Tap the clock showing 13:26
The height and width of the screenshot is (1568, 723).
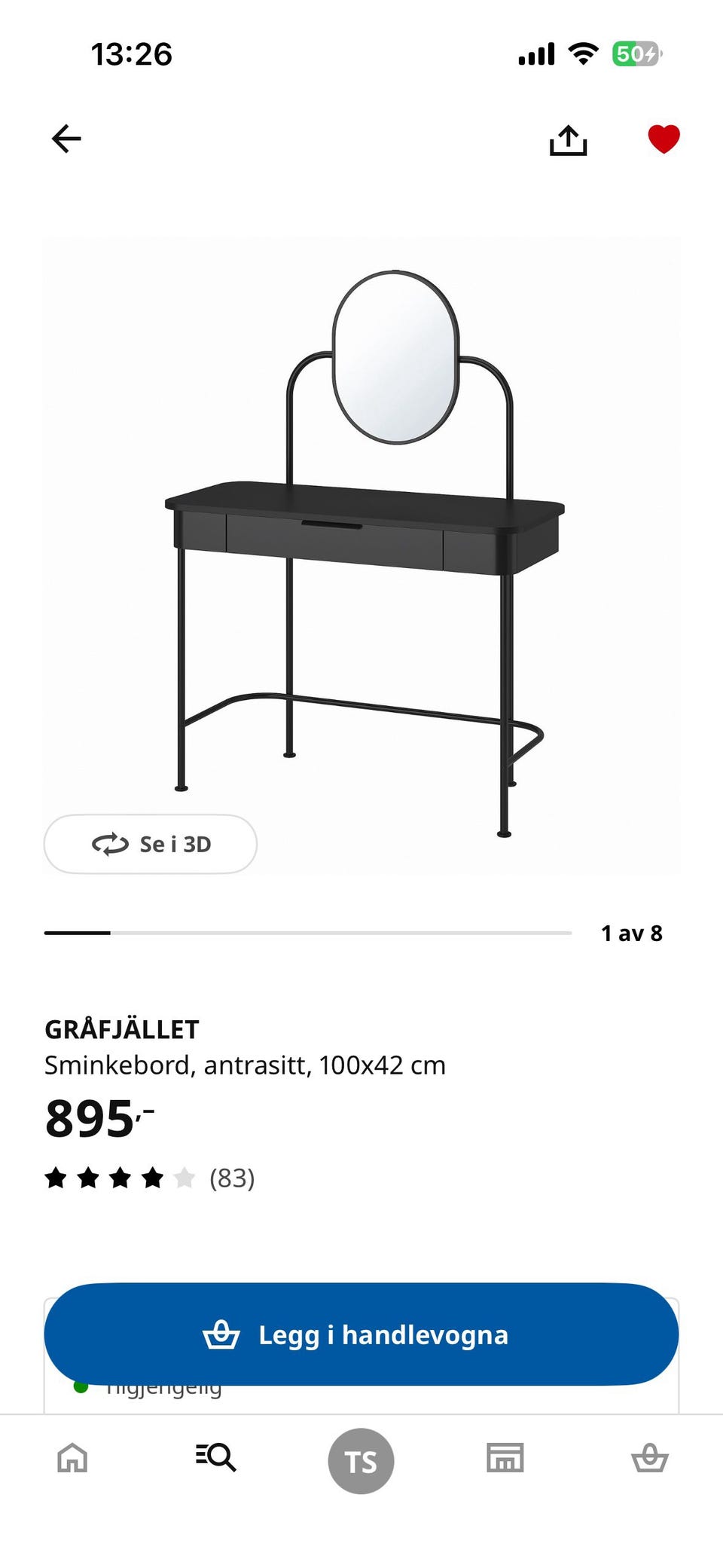133,54
